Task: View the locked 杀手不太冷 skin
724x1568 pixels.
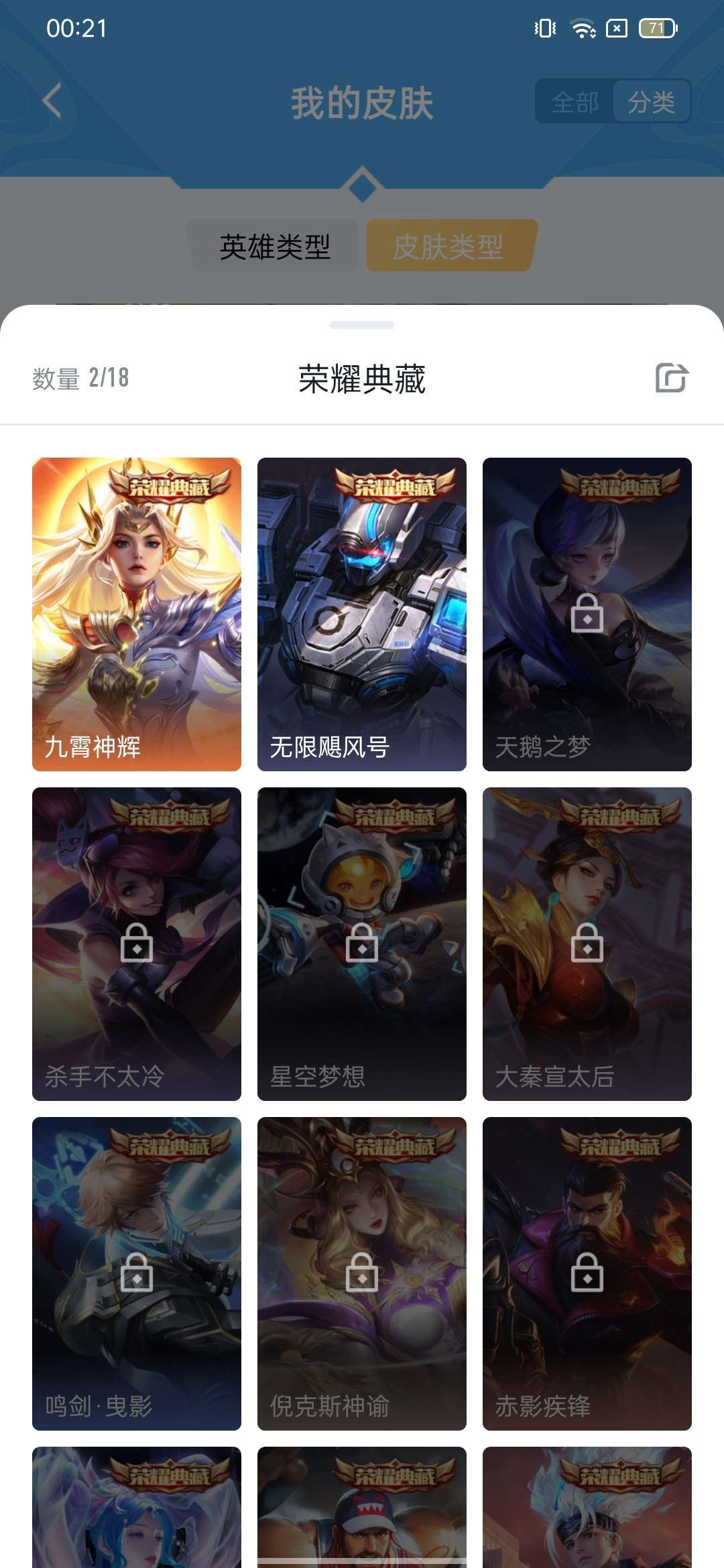Action: 137,943
